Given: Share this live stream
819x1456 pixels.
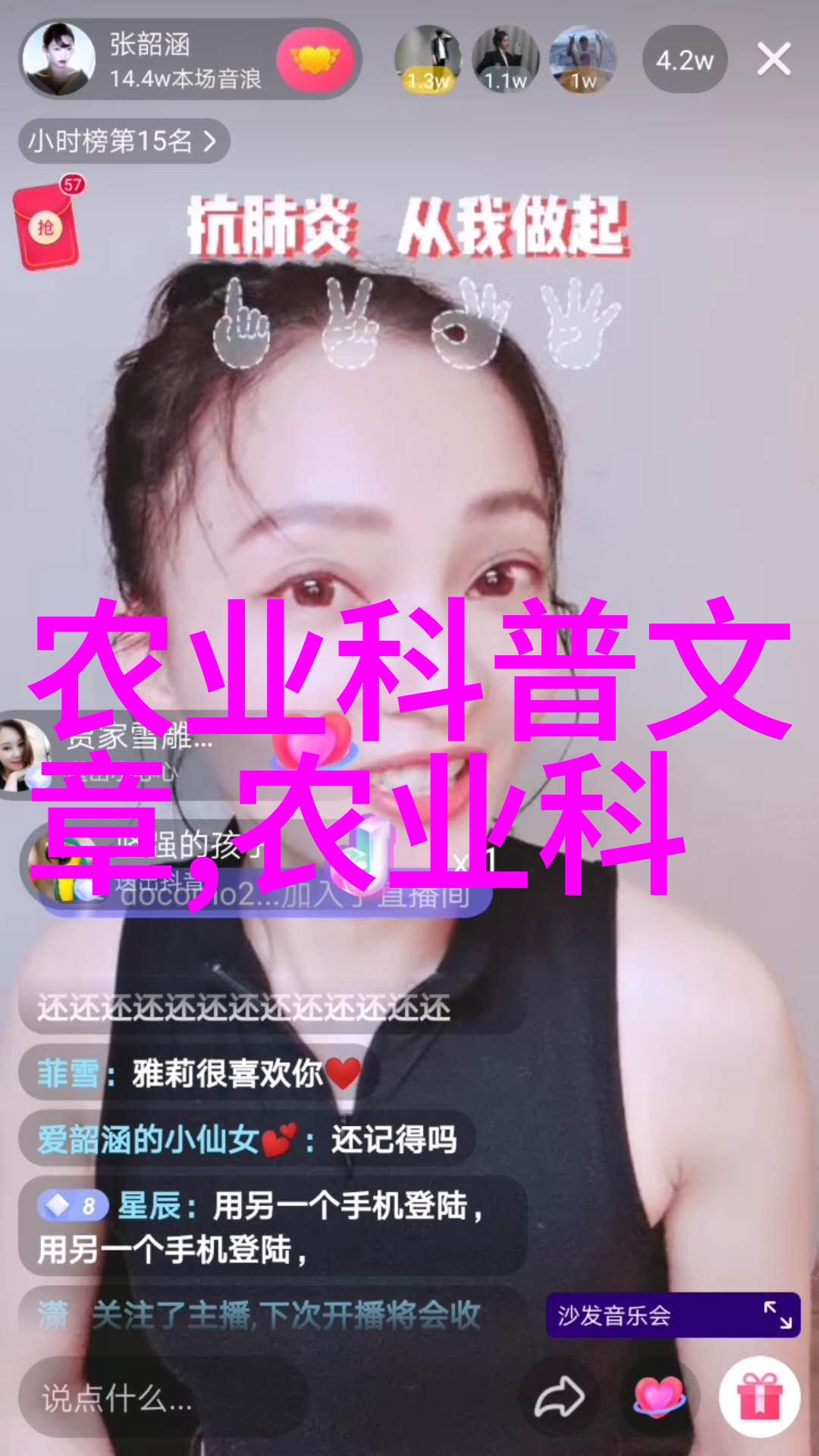Looking at the screenshot, I should (x=559, y=1398).
